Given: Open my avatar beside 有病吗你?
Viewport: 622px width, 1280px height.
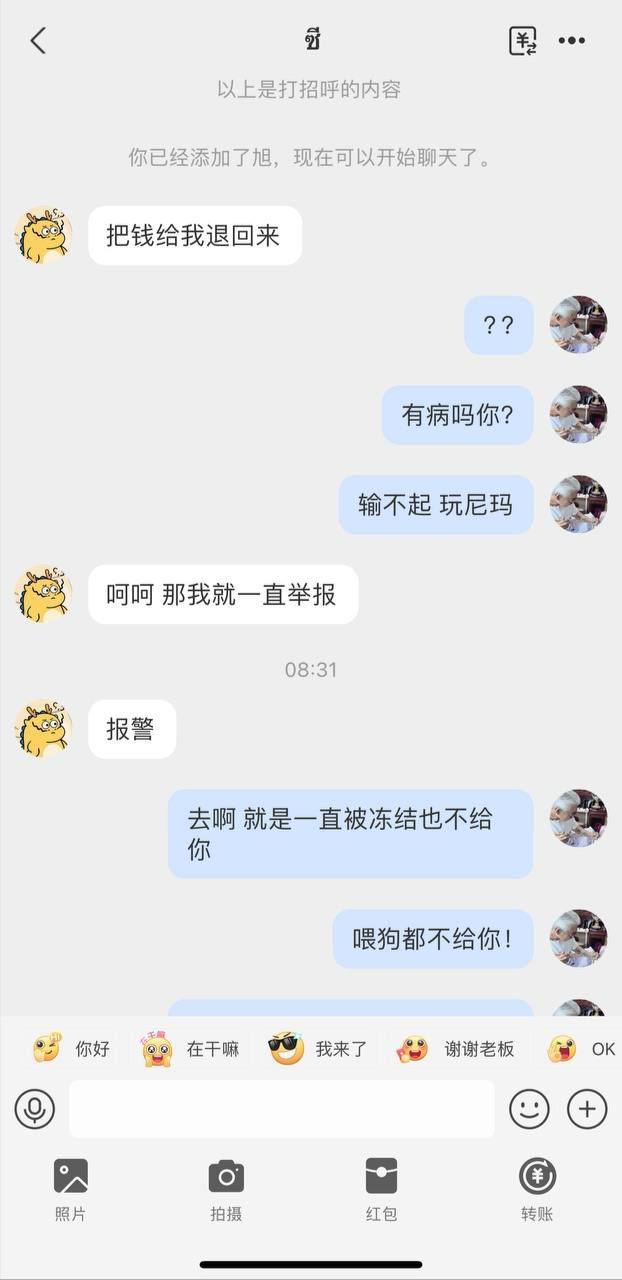Looking at the screenshot, I should (x=578, y=415).
